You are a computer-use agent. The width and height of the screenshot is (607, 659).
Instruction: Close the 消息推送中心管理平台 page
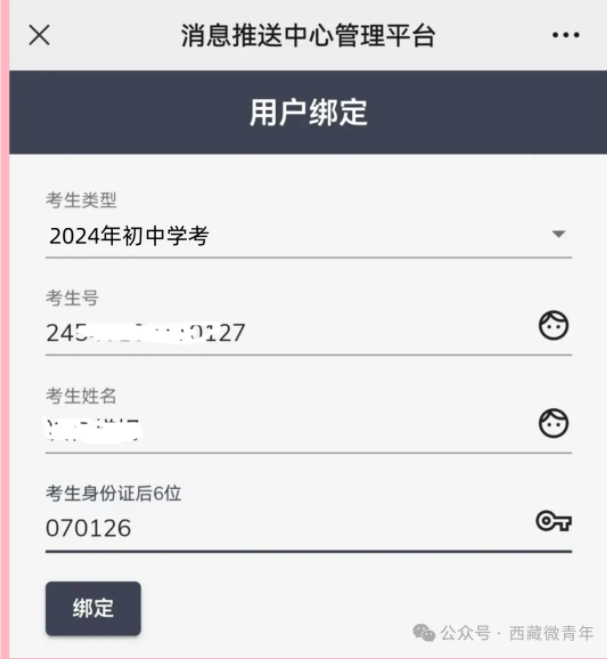[x=39, y=35]
